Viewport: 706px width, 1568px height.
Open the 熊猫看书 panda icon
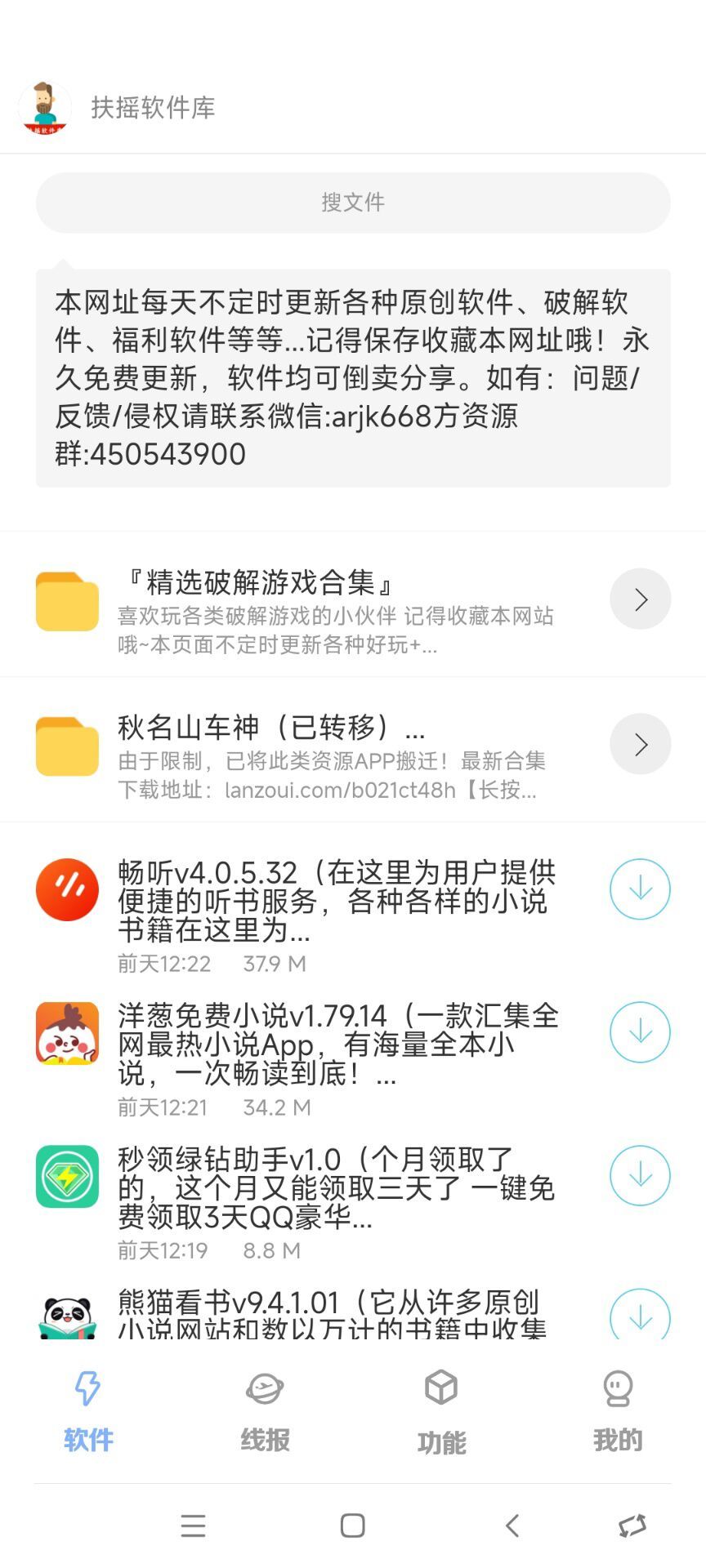(x=66, y=1318)
